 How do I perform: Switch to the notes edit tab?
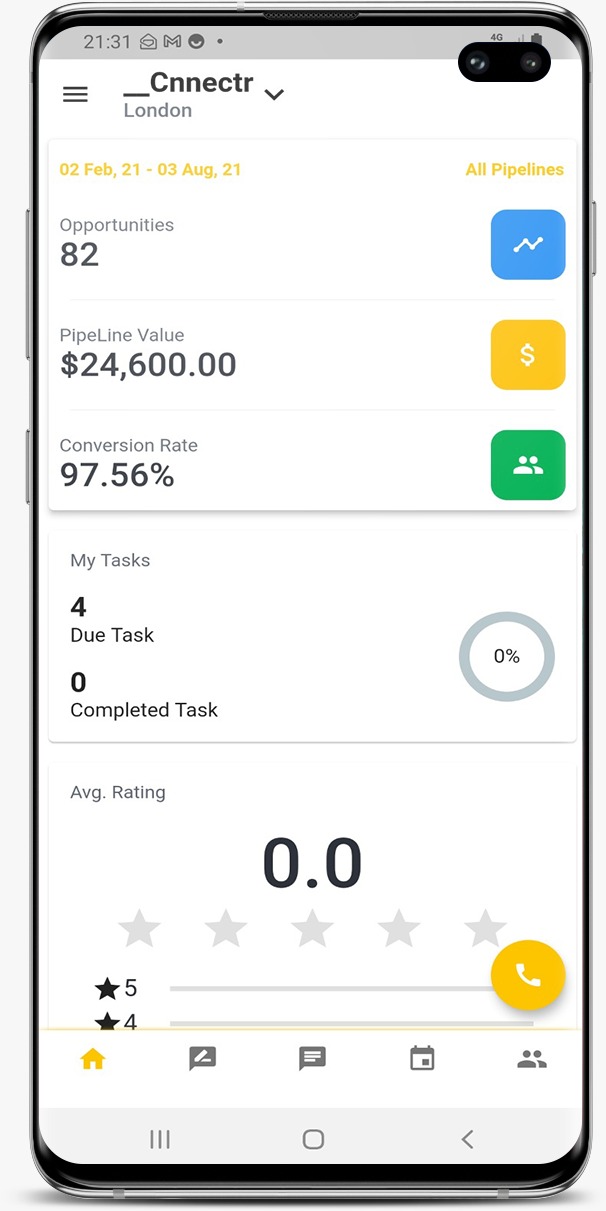(203, 1059)
